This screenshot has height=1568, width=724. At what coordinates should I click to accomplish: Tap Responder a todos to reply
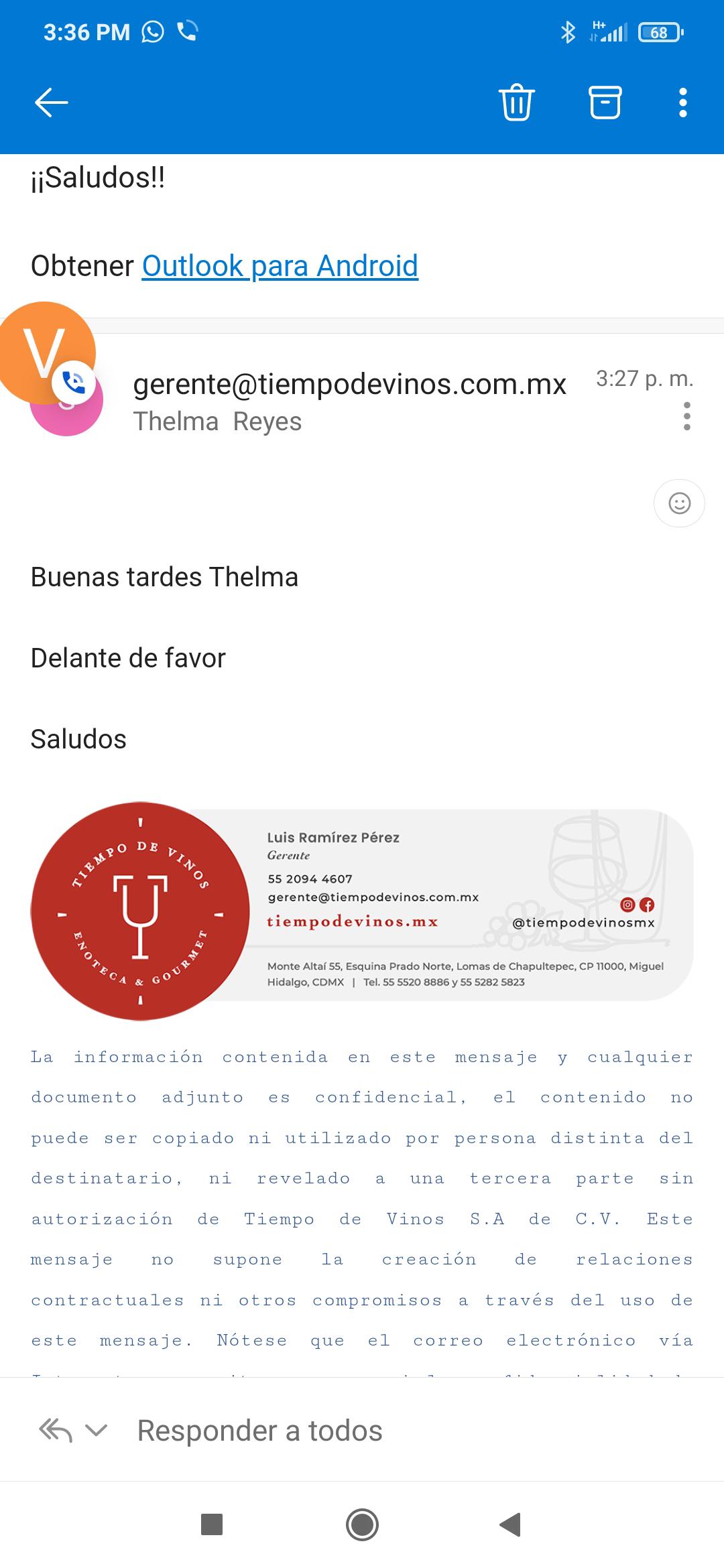click(259, 1431)
